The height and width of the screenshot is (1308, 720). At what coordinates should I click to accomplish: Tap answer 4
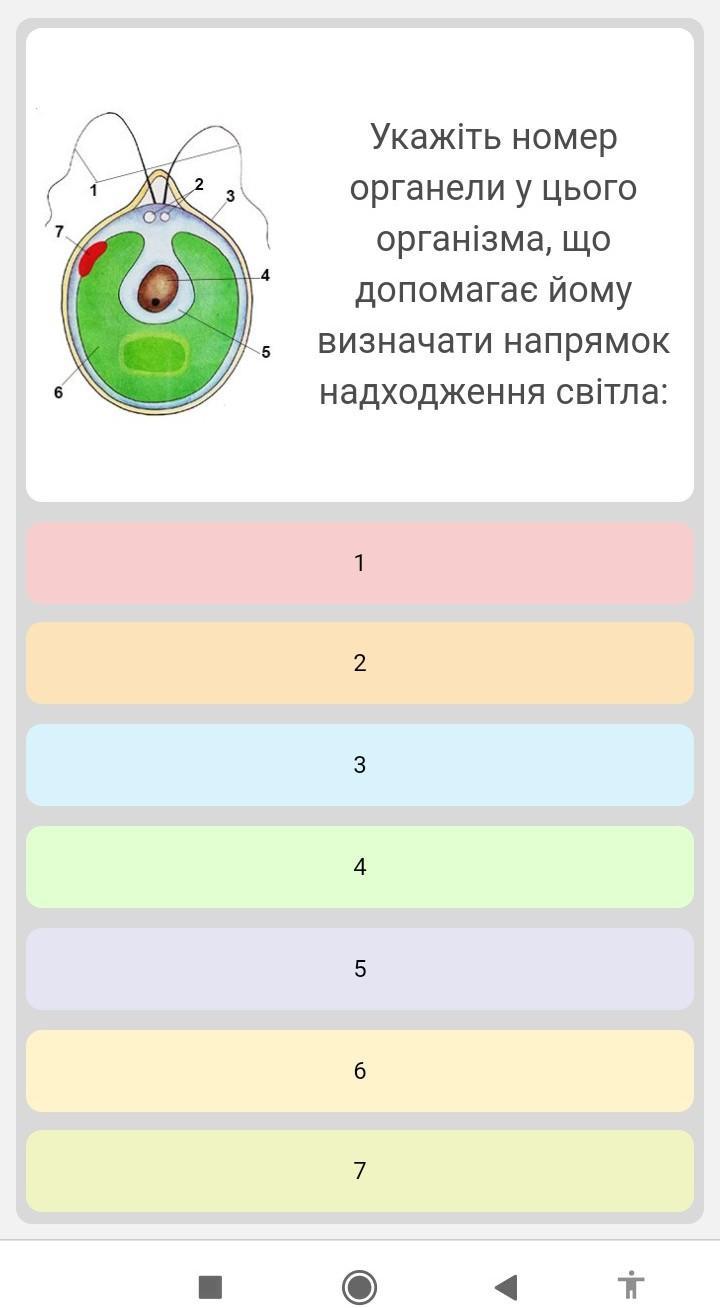(359, 867)
